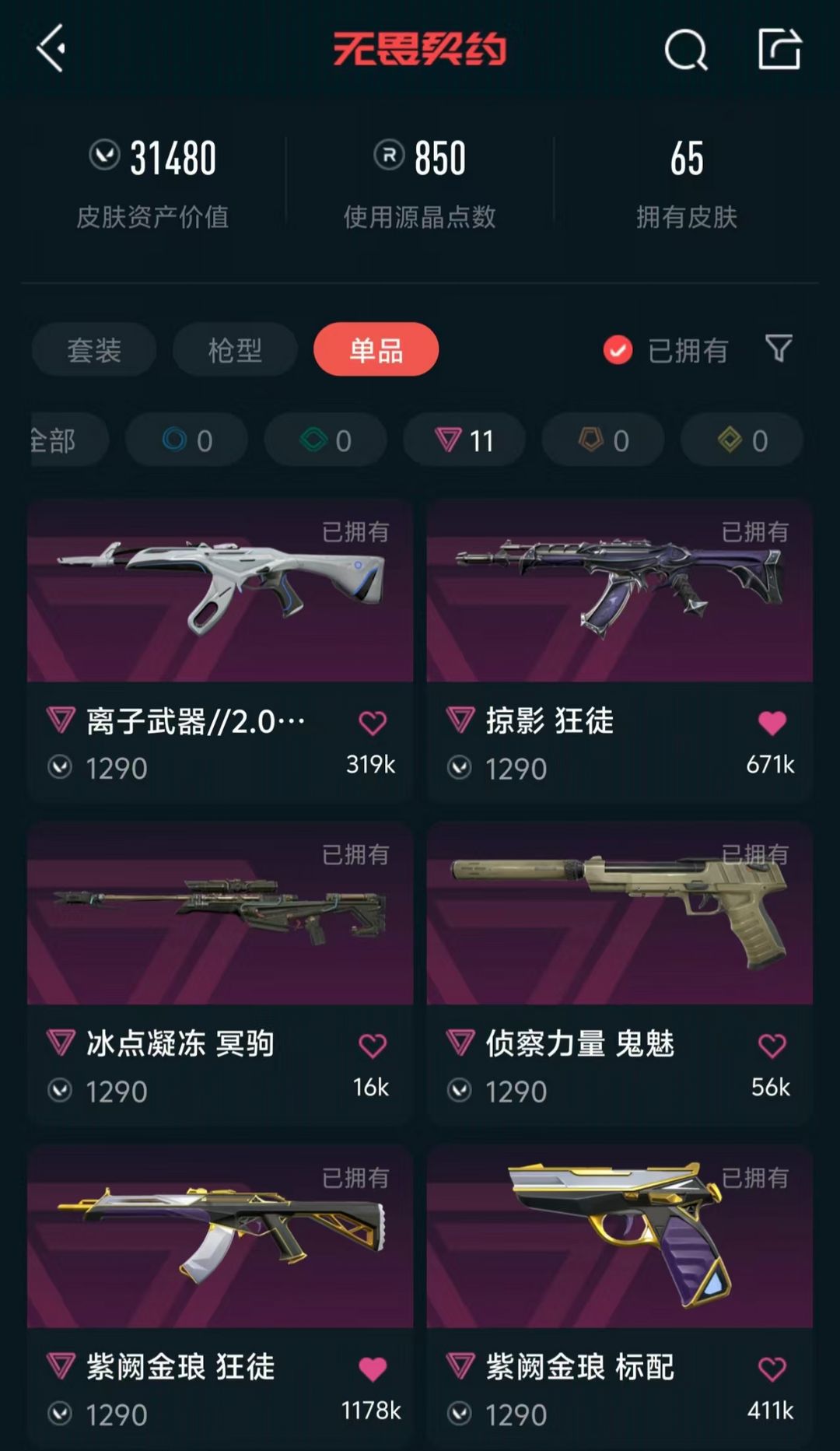Screen dimensions: 840x1451
Task: Switch to the 枪型 tab
Action: (x=235, y=349)
